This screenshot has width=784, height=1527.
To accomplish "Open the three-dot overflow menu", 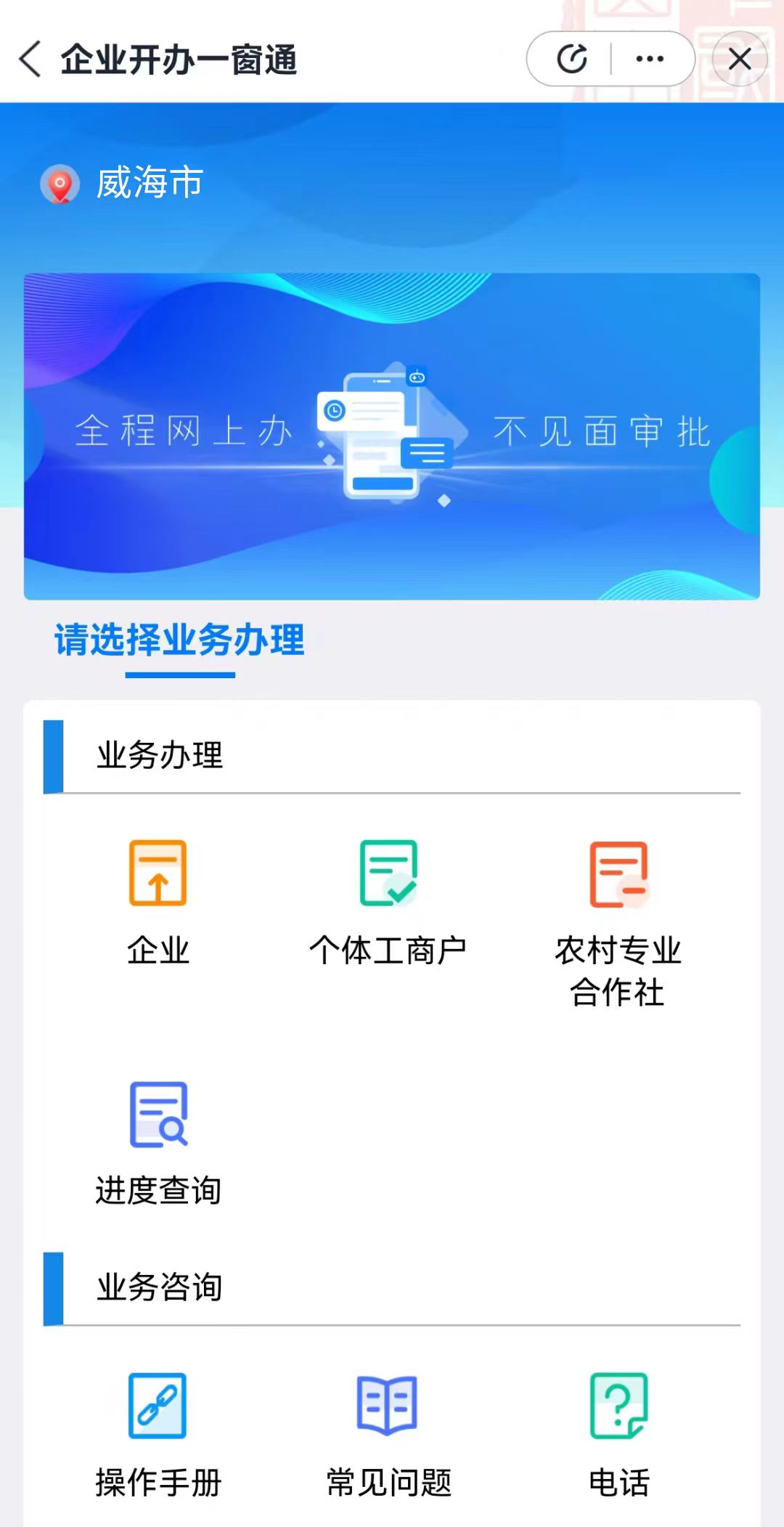I will pyautogui.click(x=649, y=60).
